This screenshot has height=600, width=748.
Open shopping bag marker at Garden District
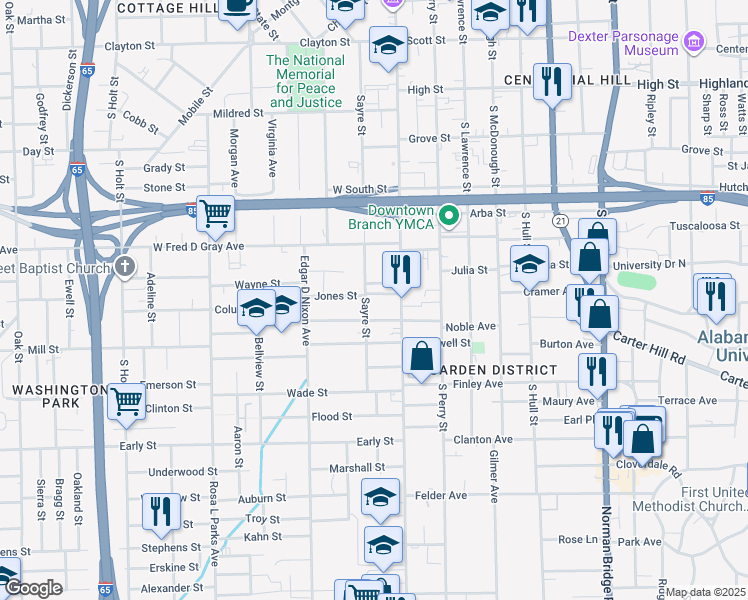coord(421,355)
